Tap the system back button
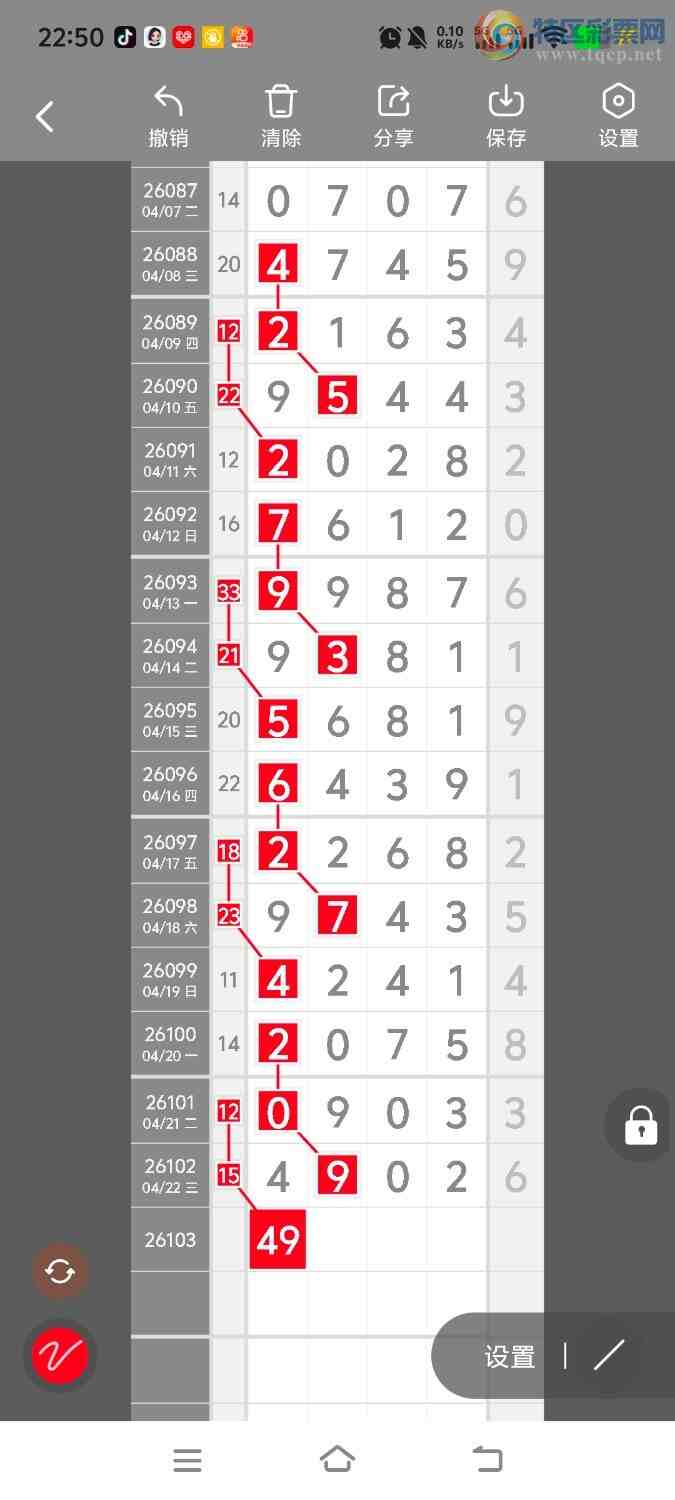Image resolution: width=675 pixels, height=1500 pixels. (x=488, y=1460)
